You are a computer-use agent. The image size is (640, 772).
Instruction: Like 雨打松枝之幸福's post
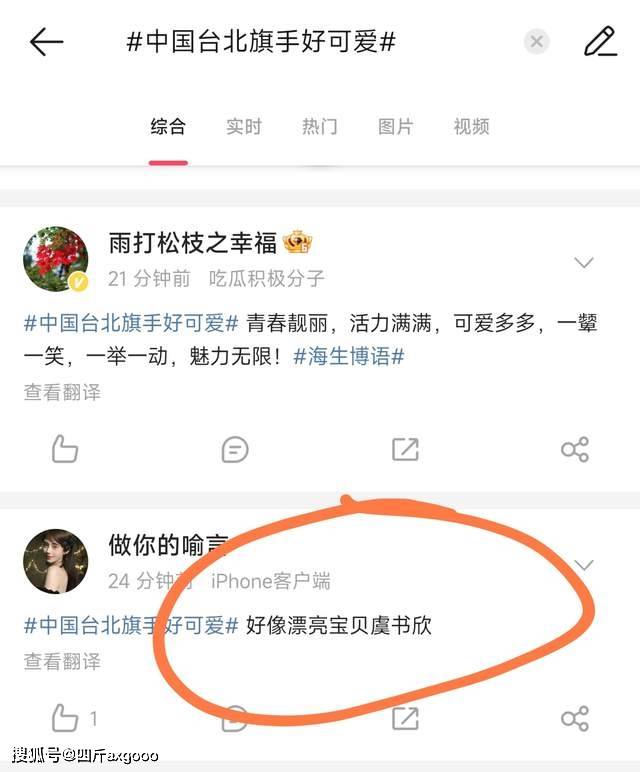pos(65,449)
